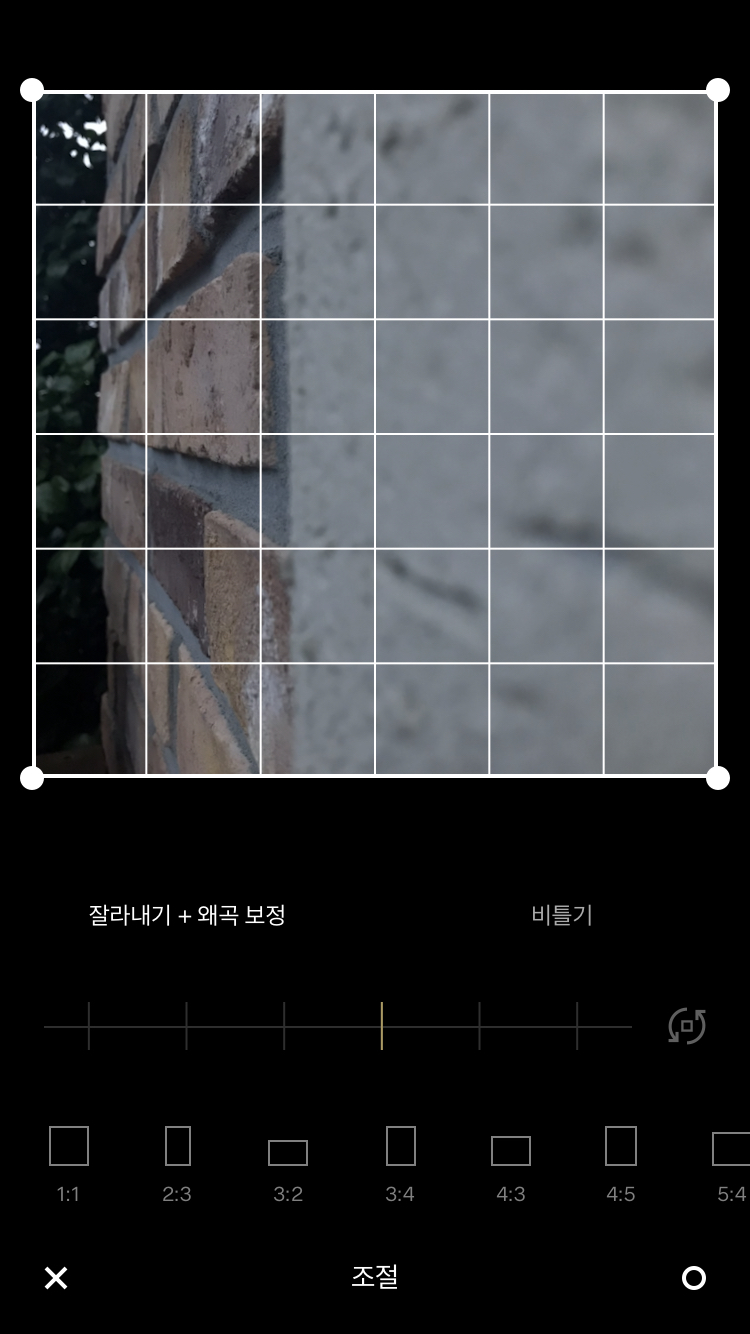
Task: Tap the straighten slider scale
Action: pos(338,1026)
